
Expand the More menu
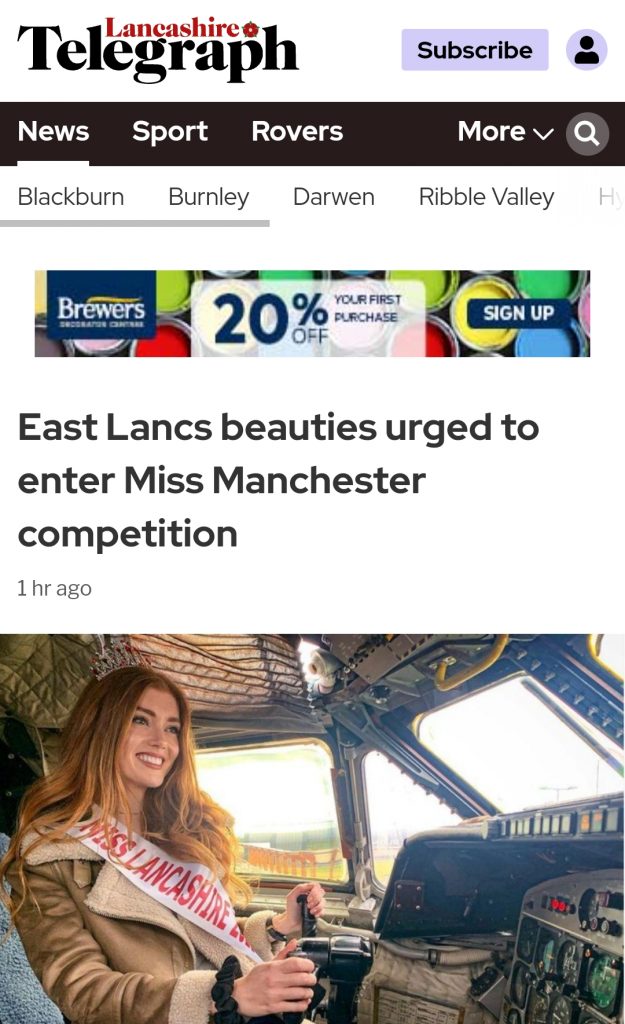pos(504,132)
